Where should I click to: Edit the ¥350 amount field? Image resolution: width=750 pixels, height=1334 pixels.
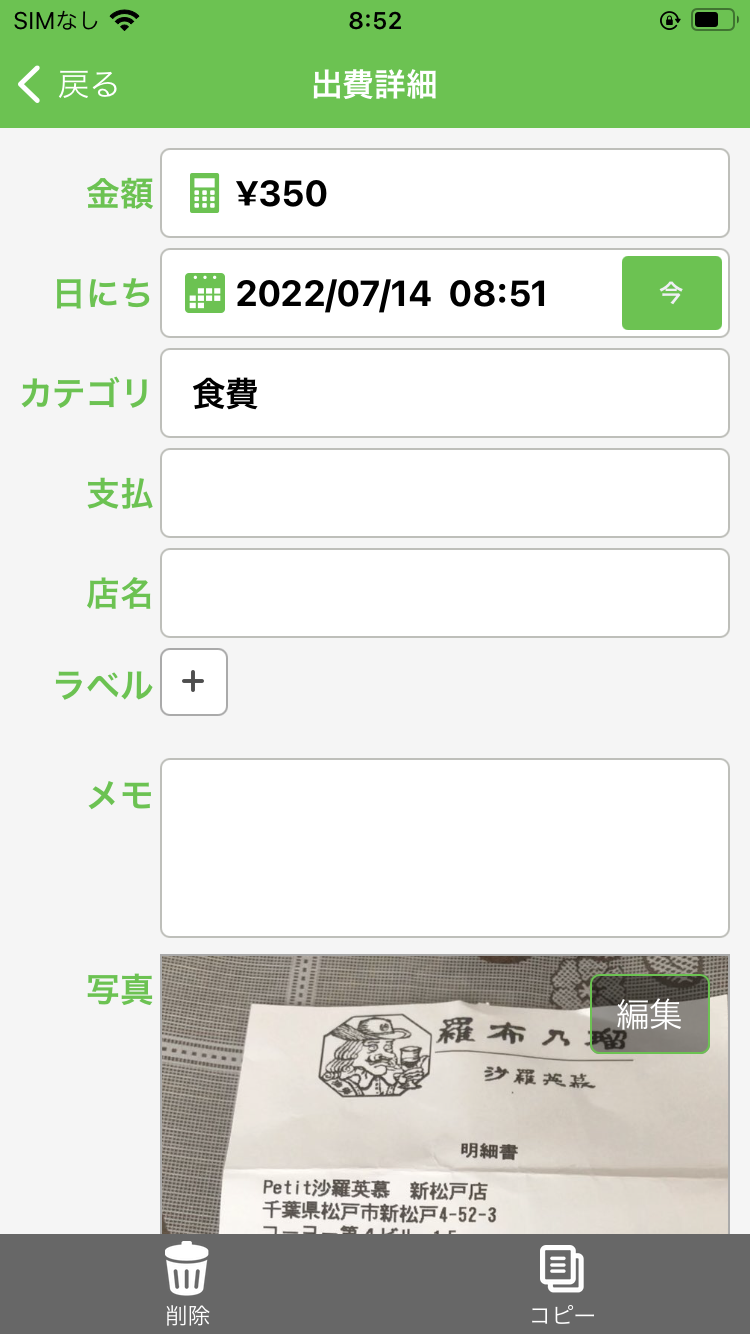click(x=444, y=193)
